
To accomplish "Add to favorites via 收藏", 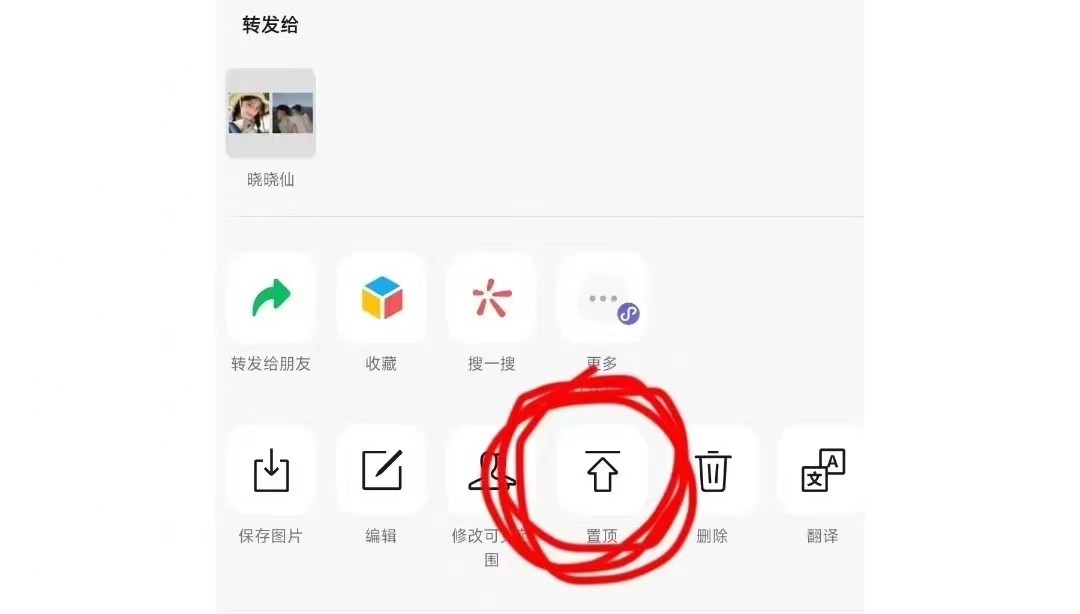I will (x=381, y=298).
